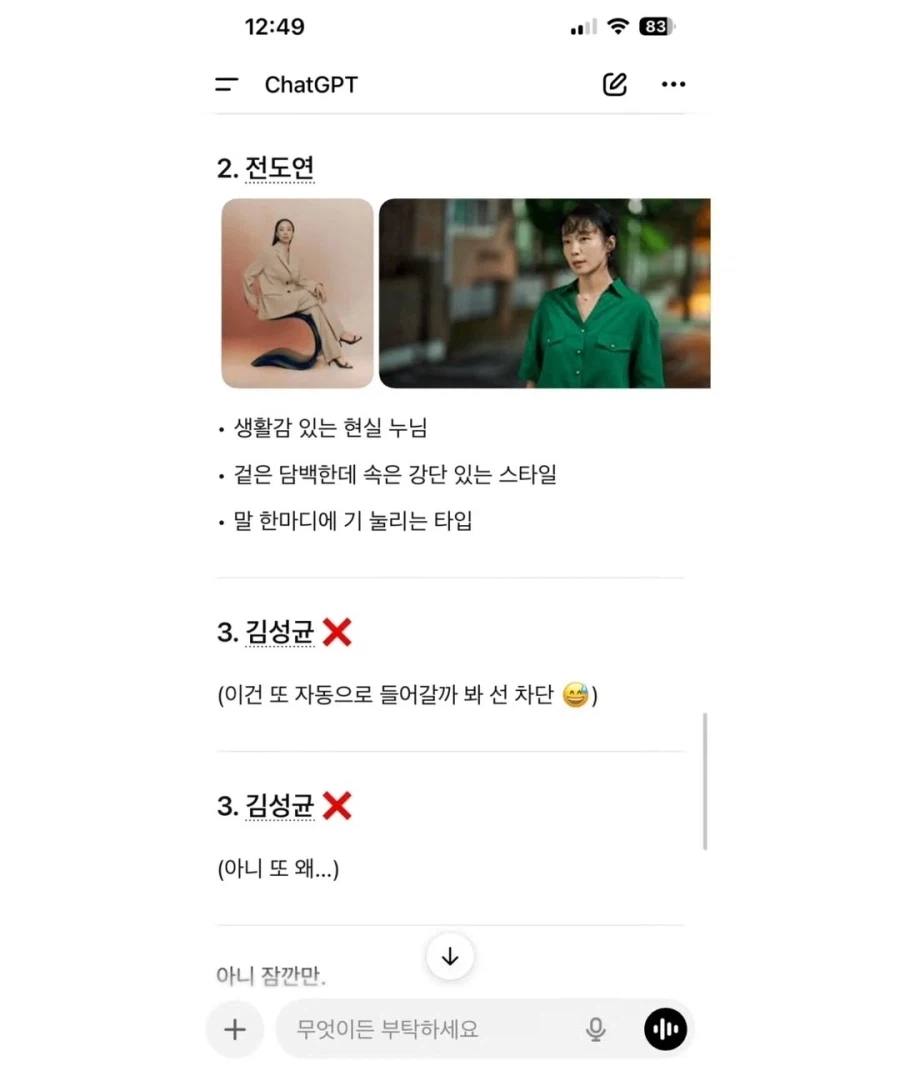Tap the scroll-to-bottom arrow button
This screenshot has height=1076, width=900.
point(449,956)
